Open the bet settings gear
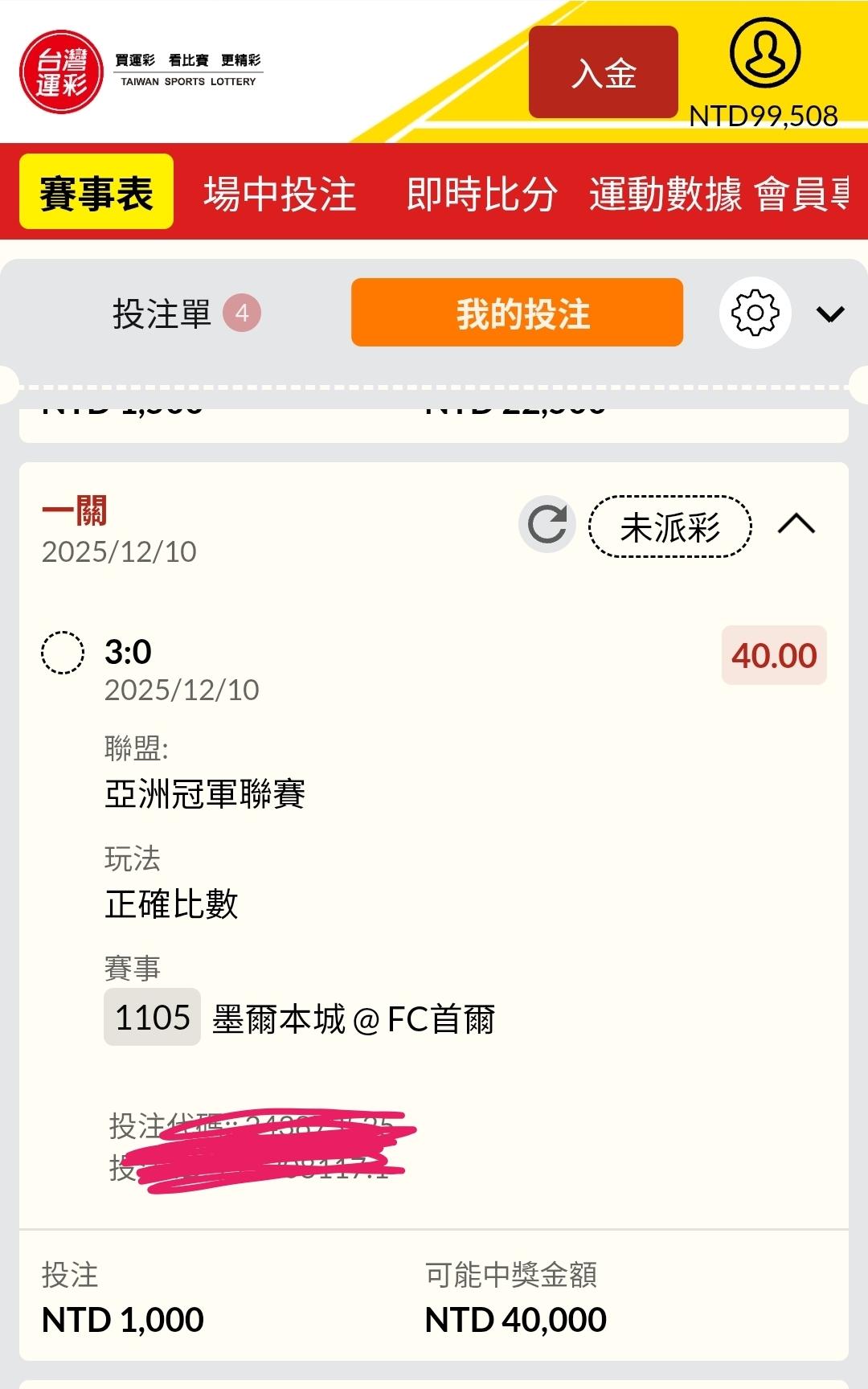Screen dimensions: 868x1389 click(755, 313)
